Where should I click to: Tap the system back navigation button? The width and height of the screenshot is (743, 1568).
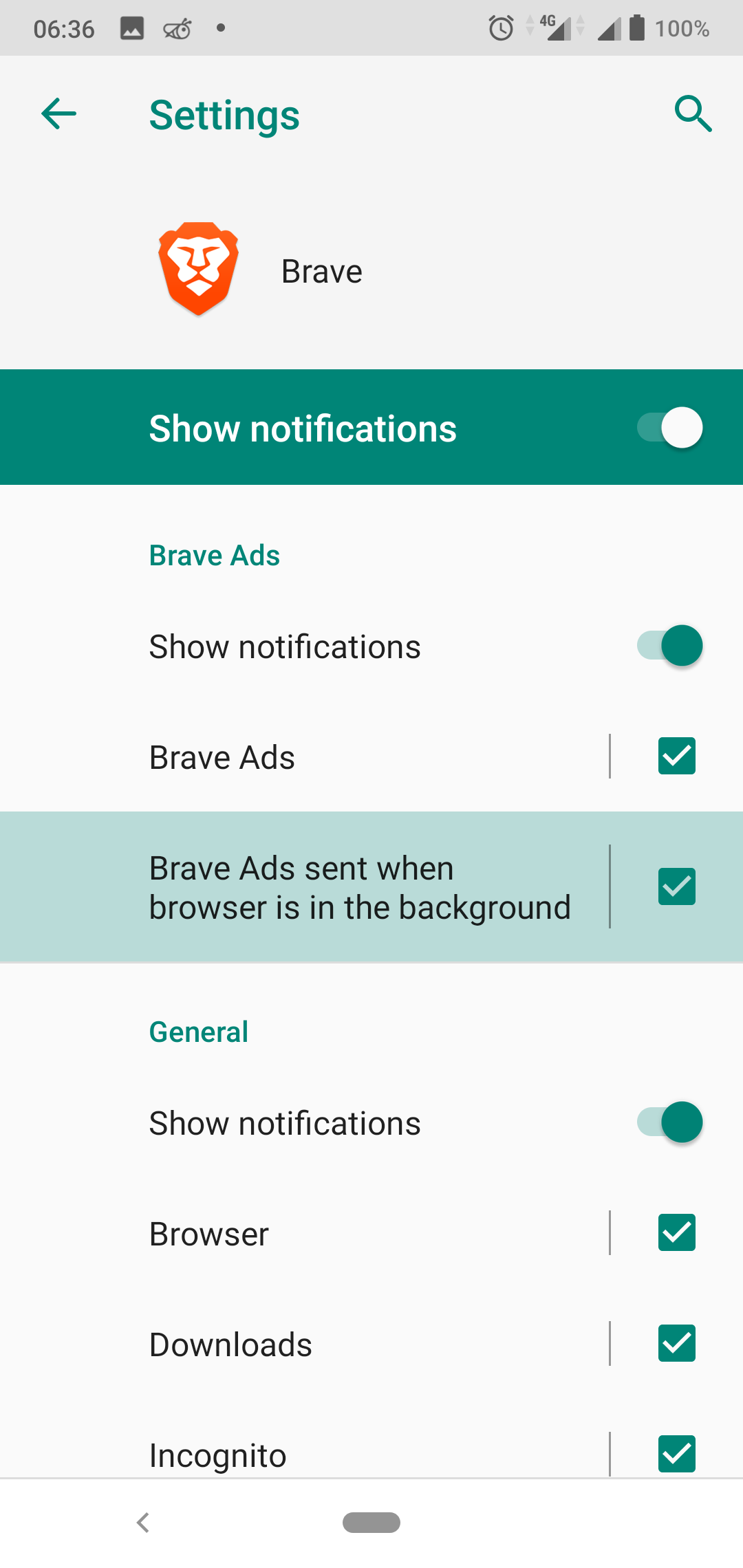(x=143, y=1523)
